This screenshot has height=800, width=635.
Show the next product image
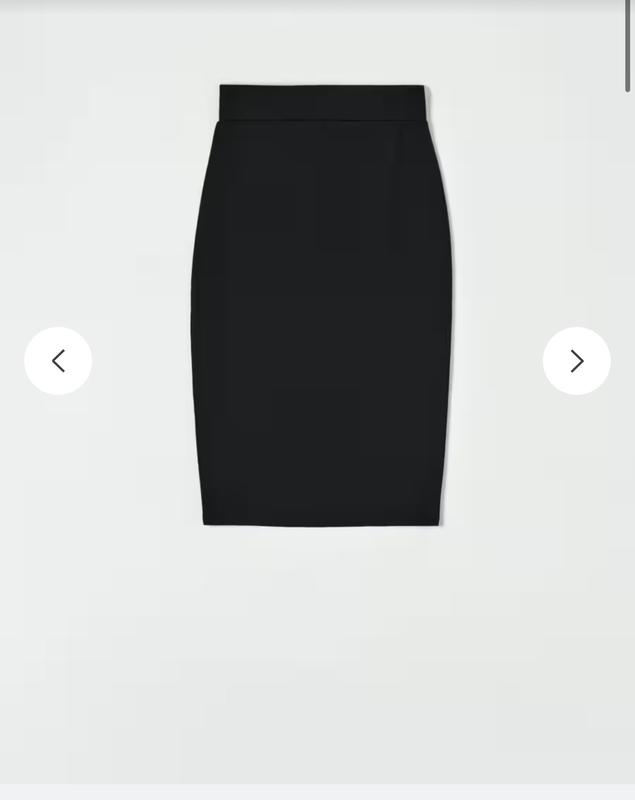click(x=576, y=361)
